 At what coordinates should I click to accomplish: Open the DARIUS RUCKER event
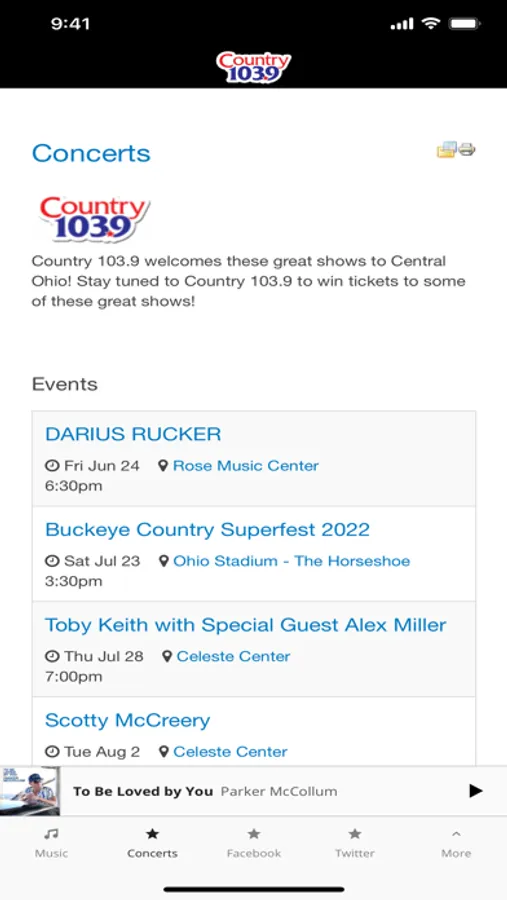(133, 434)
